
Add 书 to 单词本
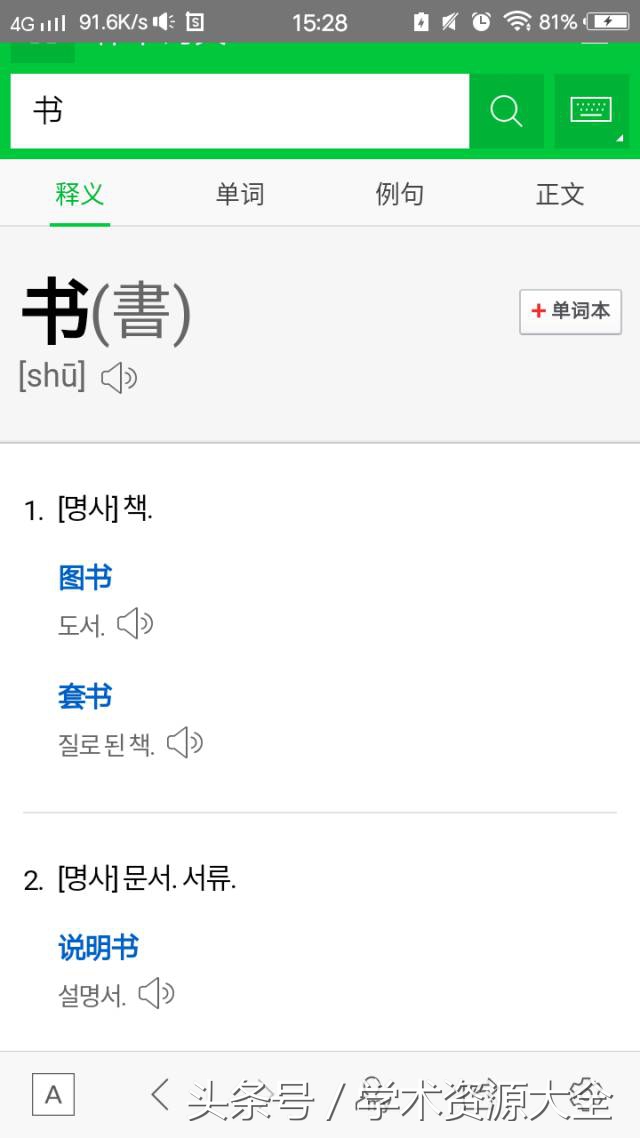click(x=570, y=311)
